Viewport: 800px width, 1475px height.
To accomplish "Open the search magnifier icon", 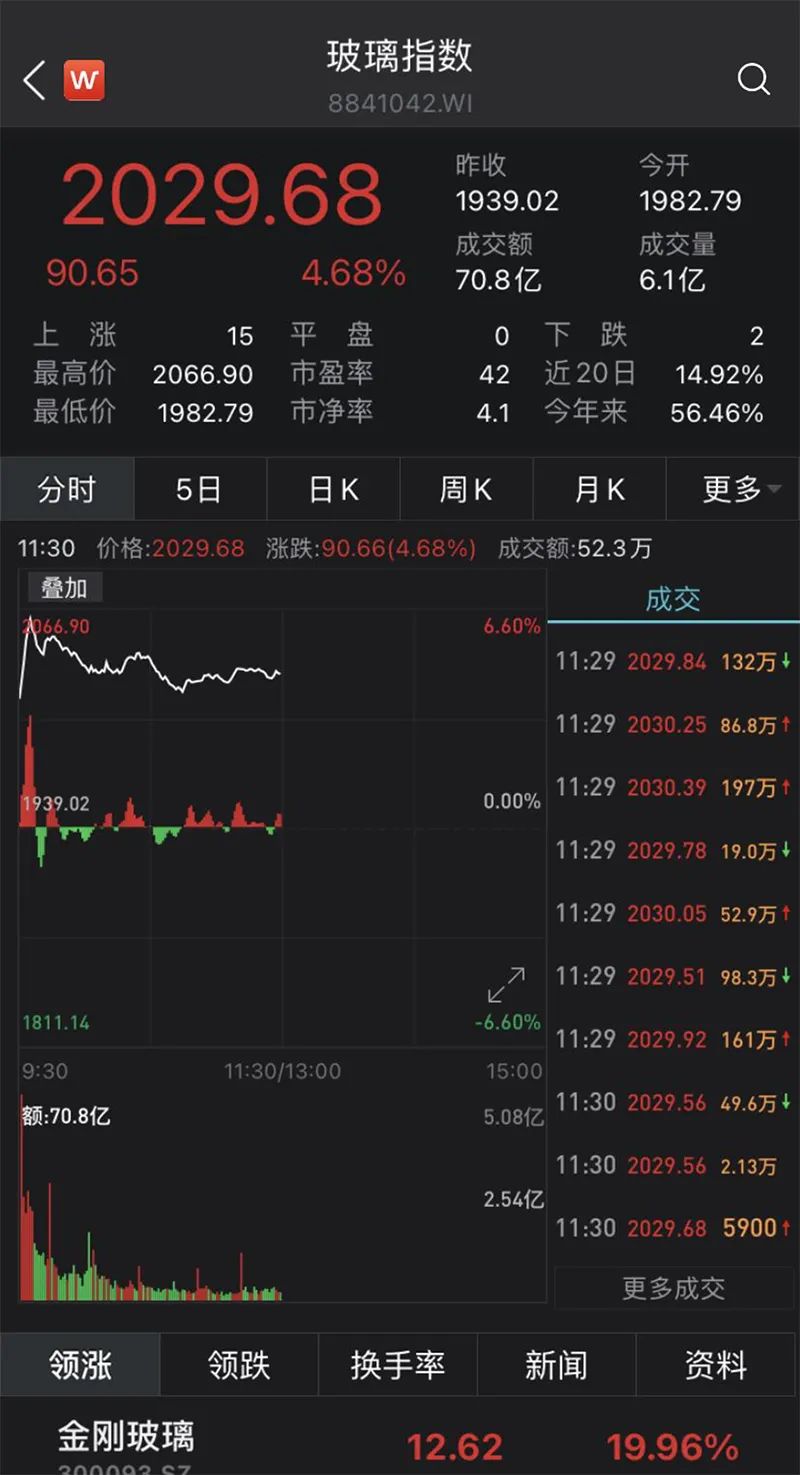I will click(754, 79).
